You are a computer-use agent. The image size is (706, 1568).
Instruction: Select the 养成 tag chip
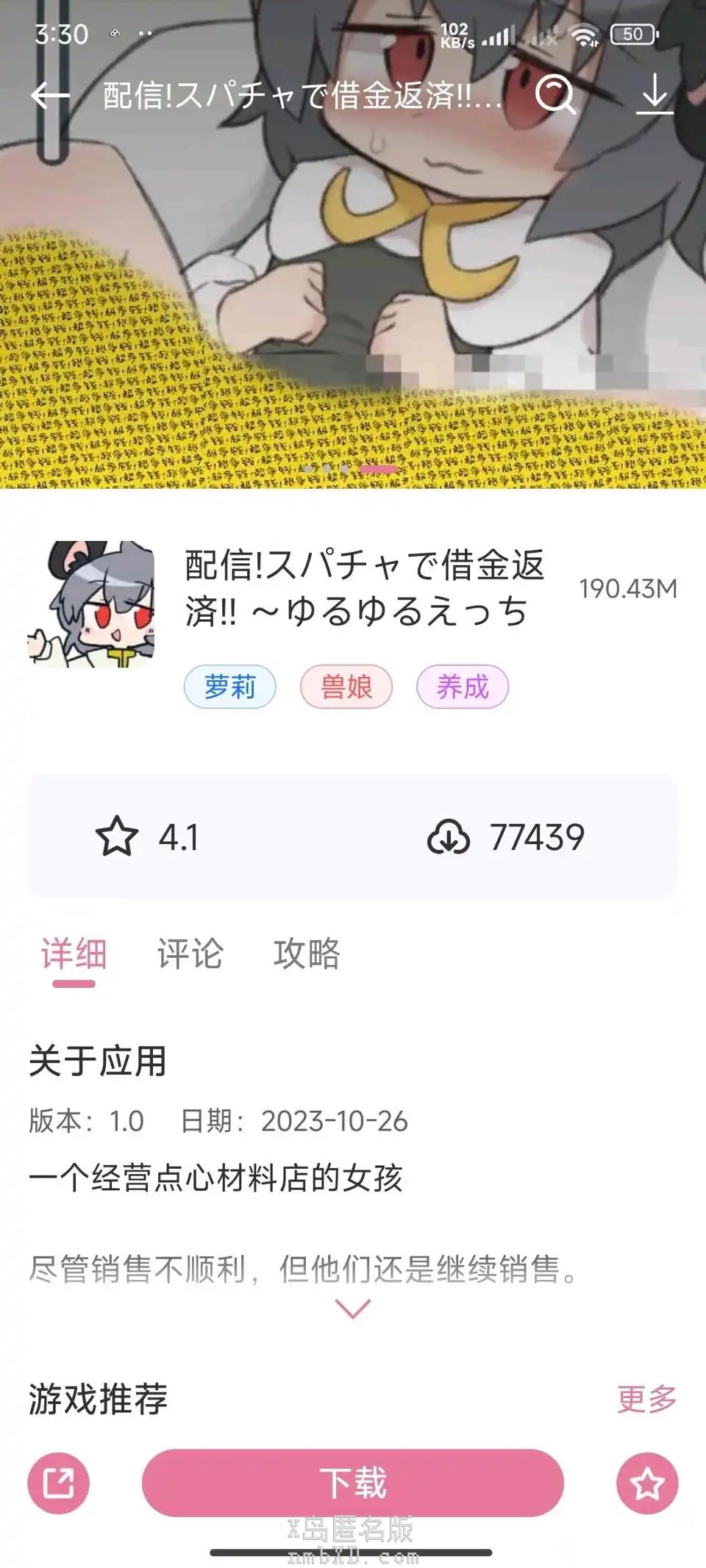[462, 687]
